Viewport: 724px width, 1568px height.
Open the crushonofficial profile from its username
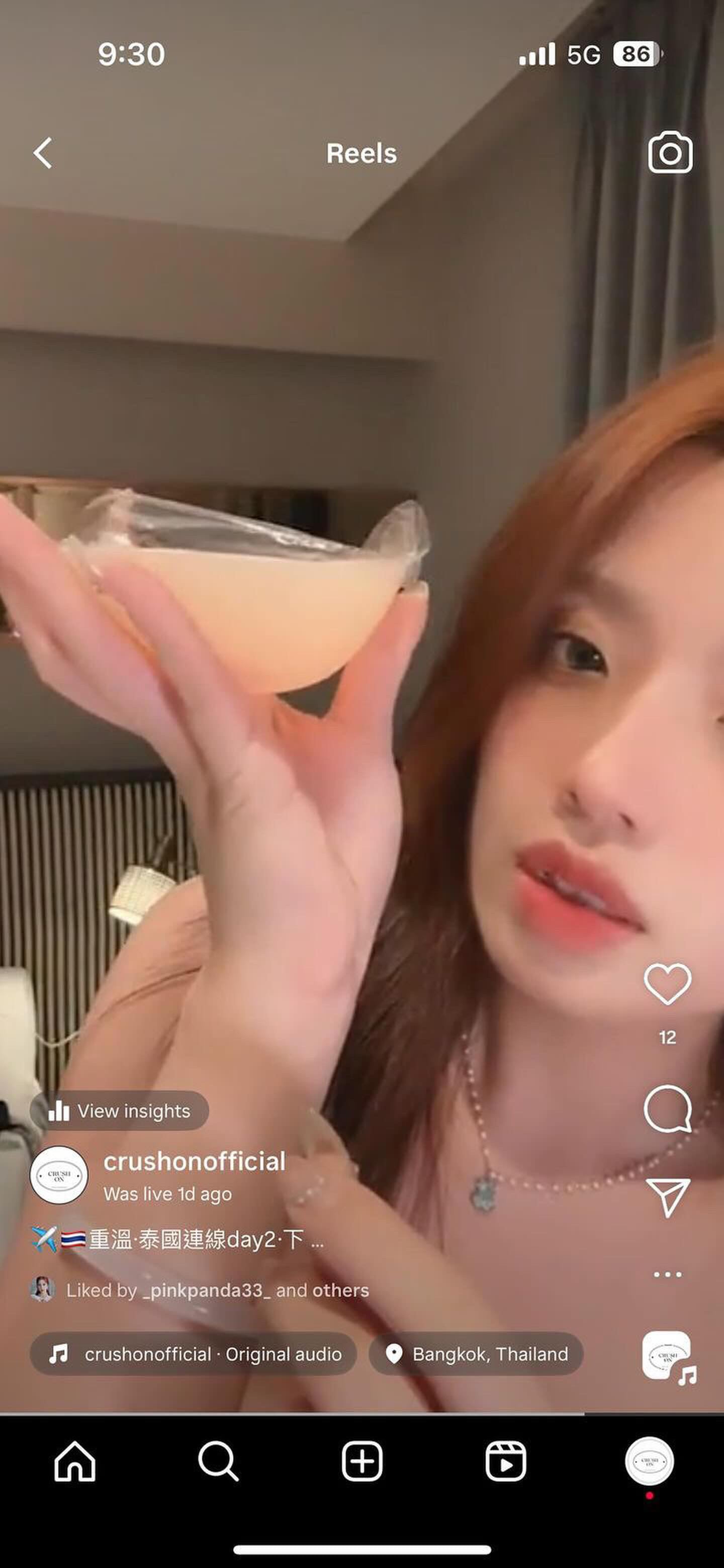(194, 1161)
